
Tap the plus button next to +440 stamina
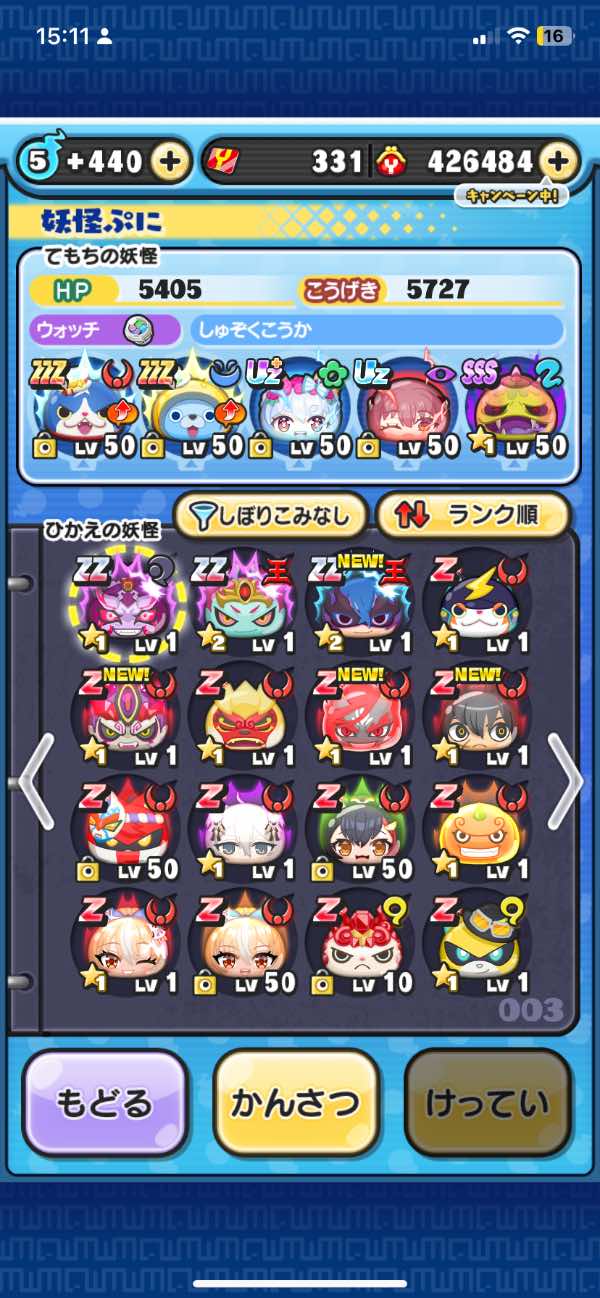[x=171, y=162]
